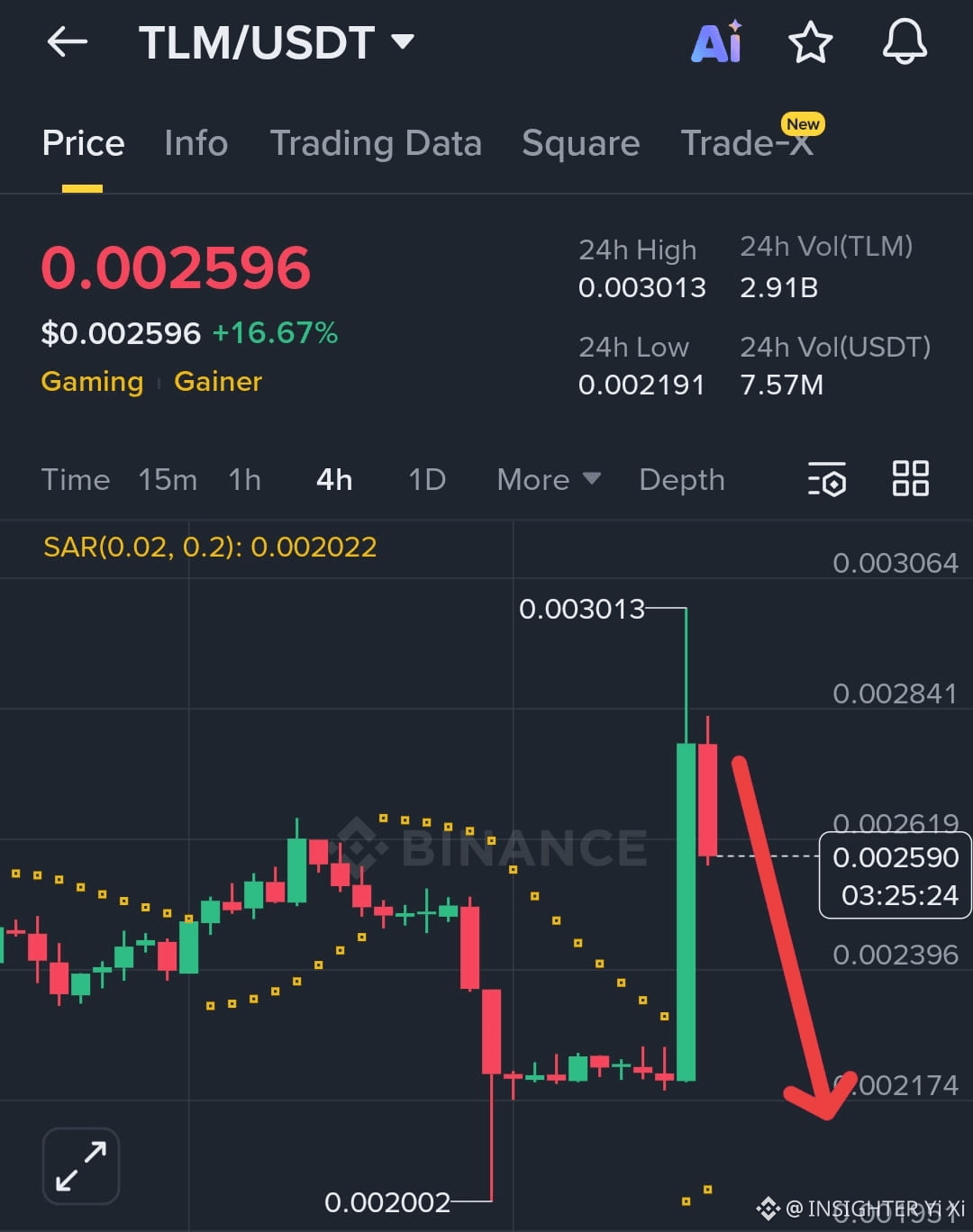Switch to the Trading Data tab
Screen dimensions: 973x1232
[x=376, y=142]
